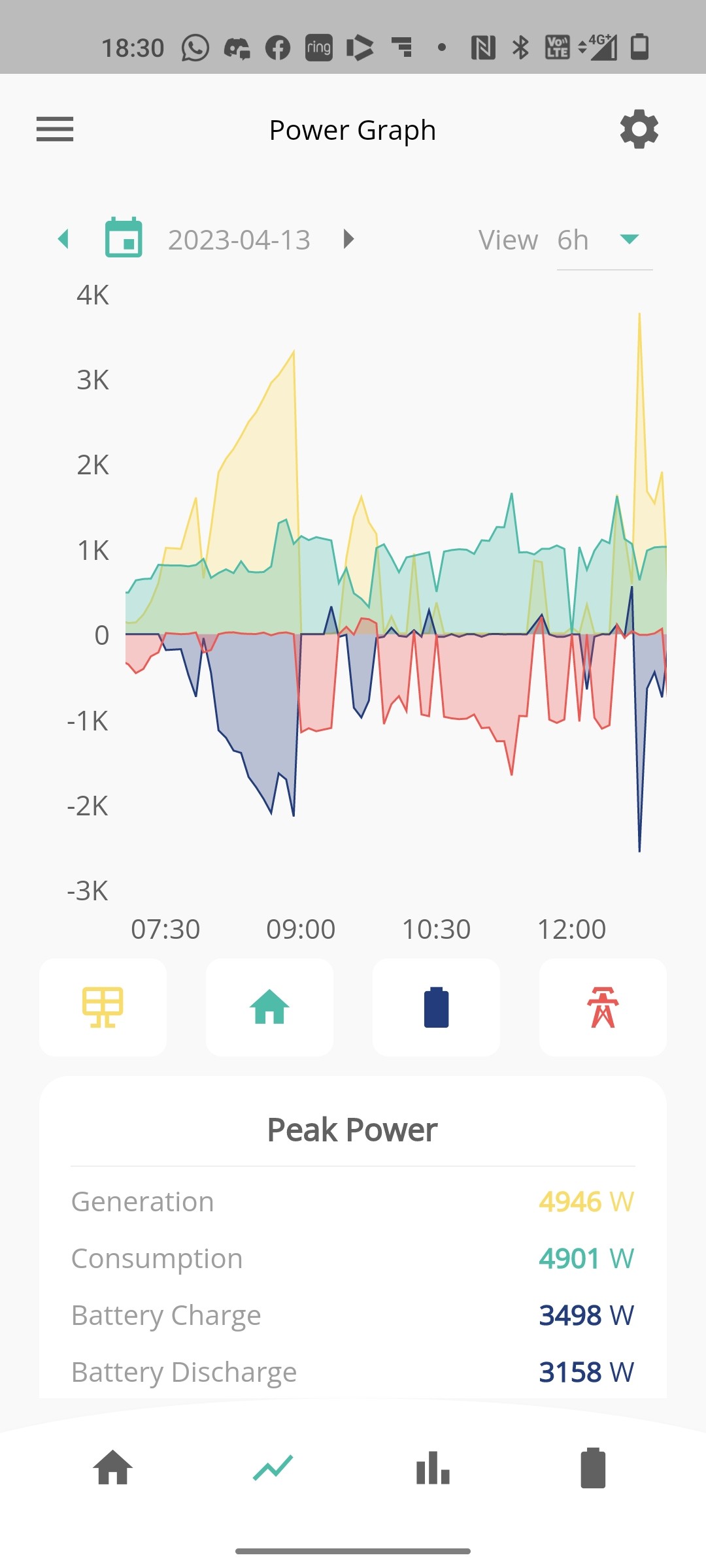Toggle the home consumption series
706x1568 pixels.
[x=269, y=1007]
